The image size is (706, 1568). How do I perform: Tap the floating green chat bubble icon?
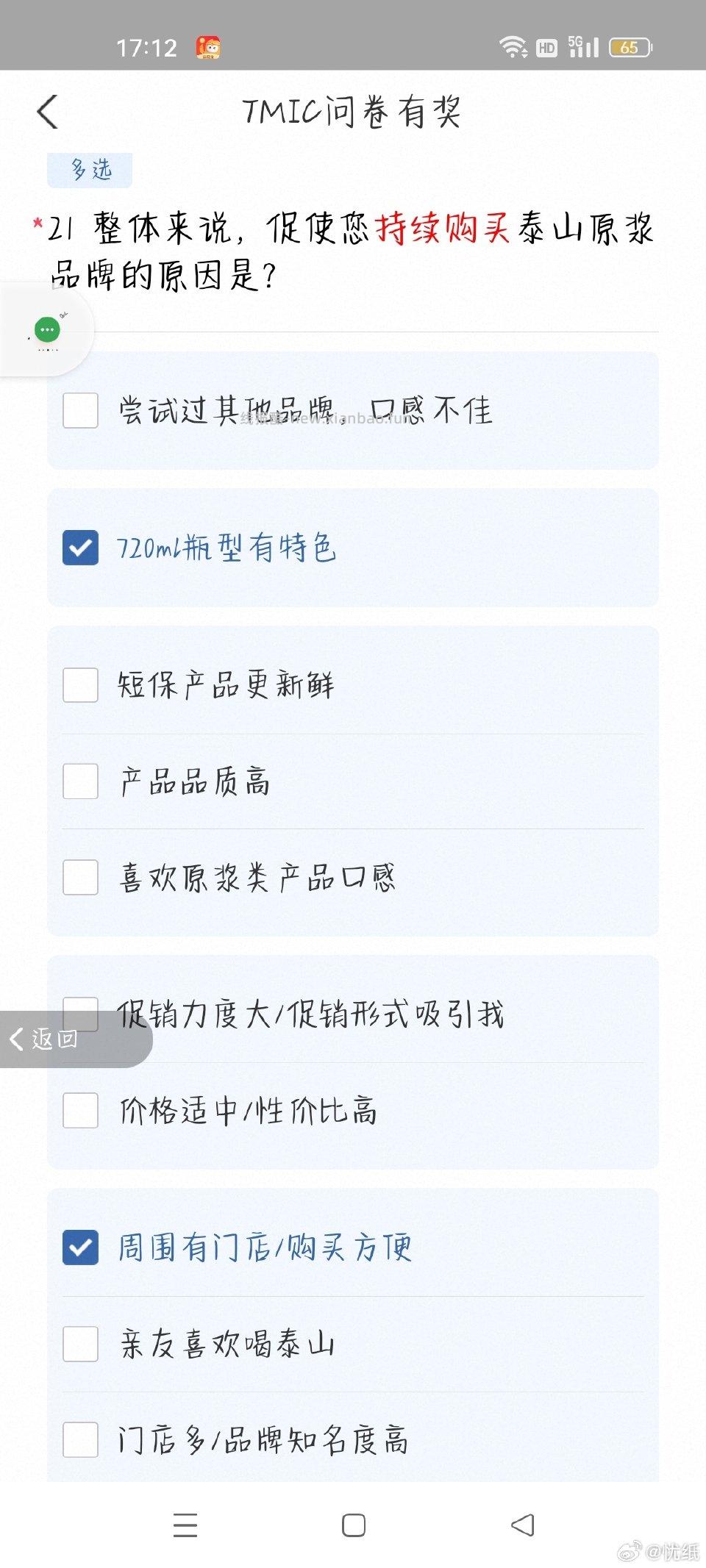(x=46, y=329)
